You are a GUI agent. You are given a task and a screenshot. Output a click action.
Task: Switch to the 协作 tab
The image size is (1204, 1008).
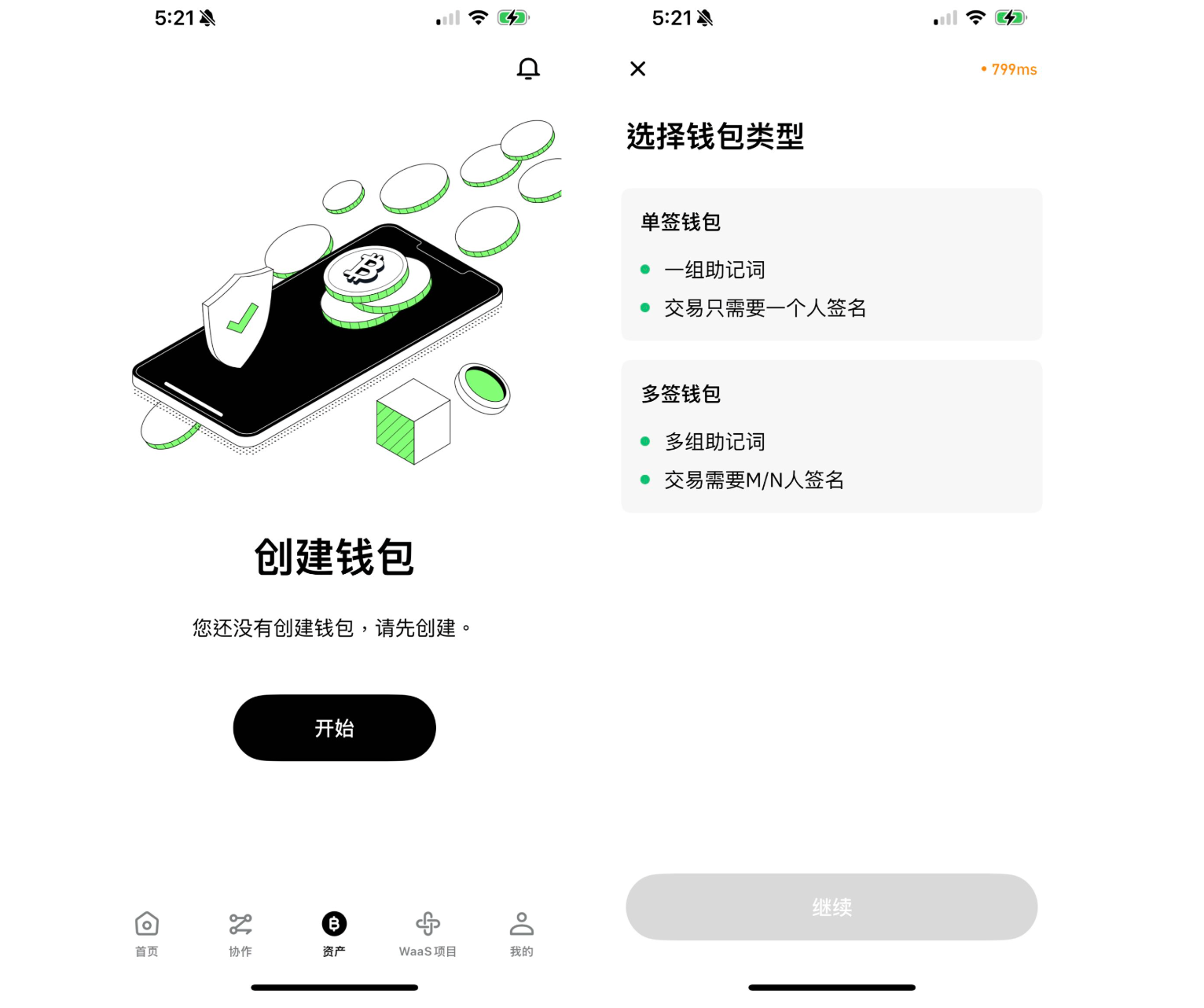(x=240, y=933)
